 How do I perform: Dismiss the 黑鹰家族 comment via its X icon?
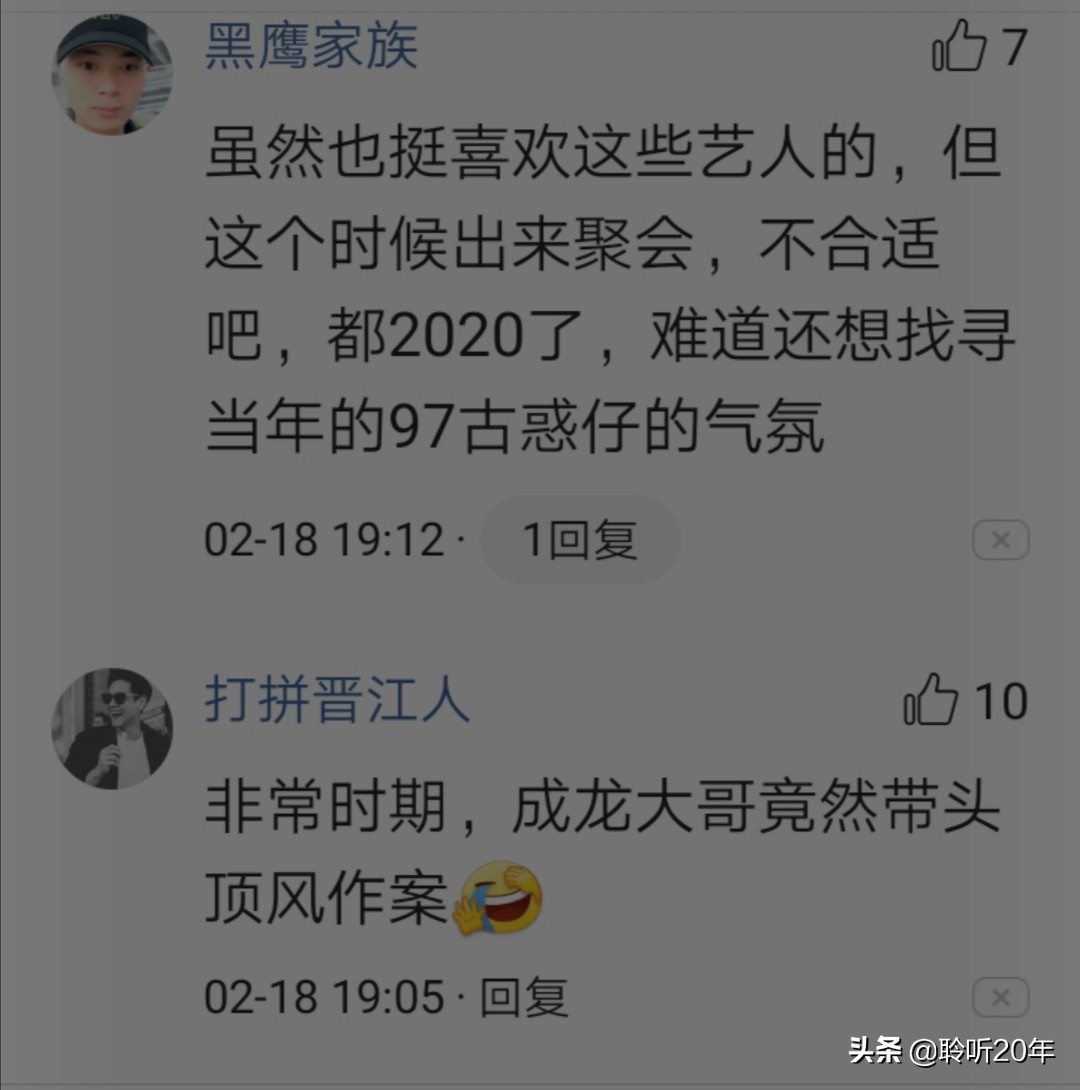coord(999,540)
